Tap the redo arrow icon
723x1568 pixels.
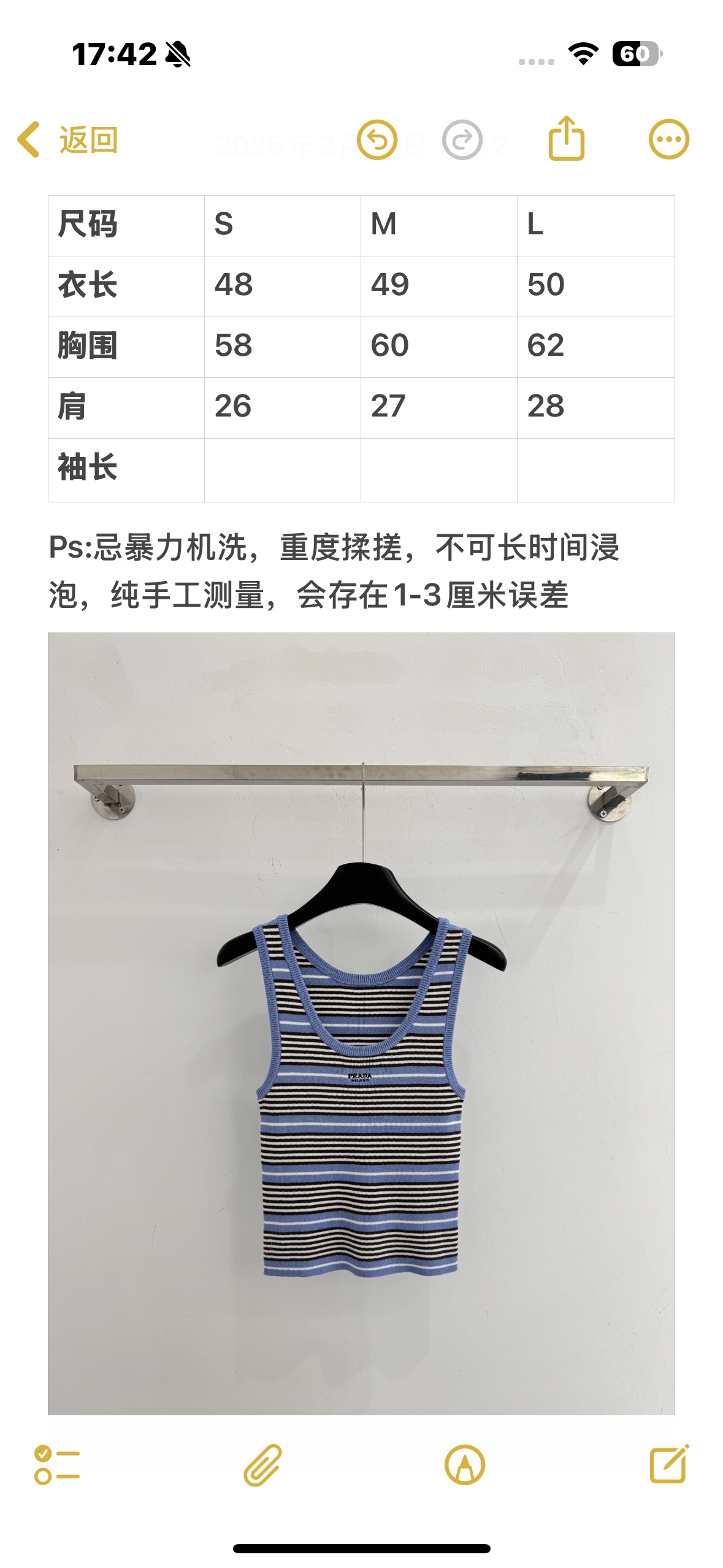coord(462,140)
